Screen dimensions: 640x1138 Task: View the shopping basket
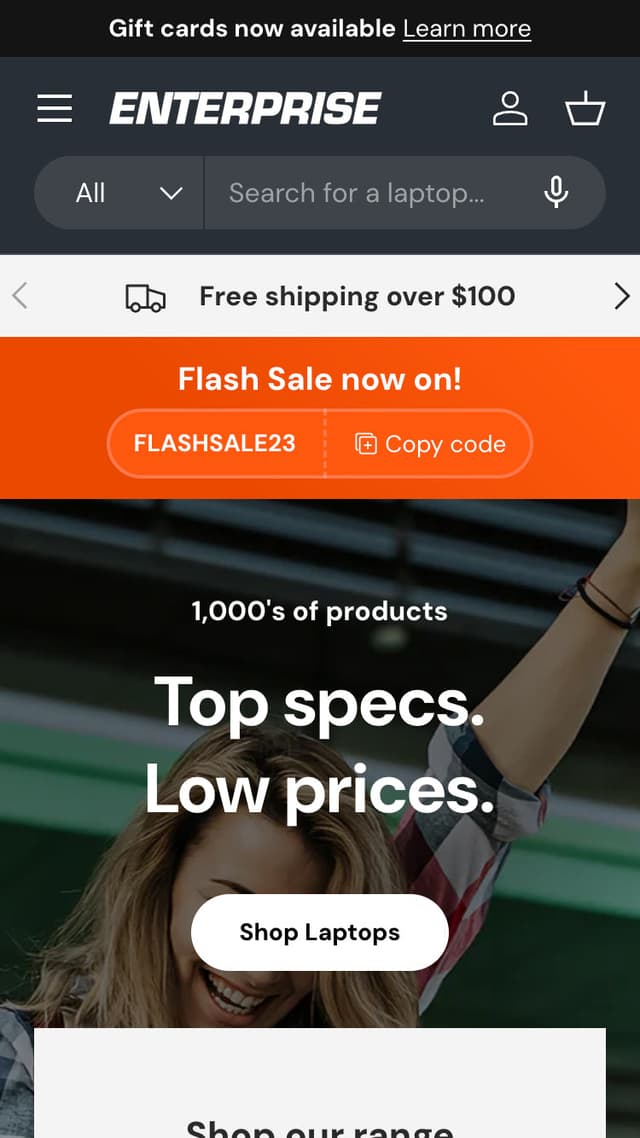coord(585,108)
